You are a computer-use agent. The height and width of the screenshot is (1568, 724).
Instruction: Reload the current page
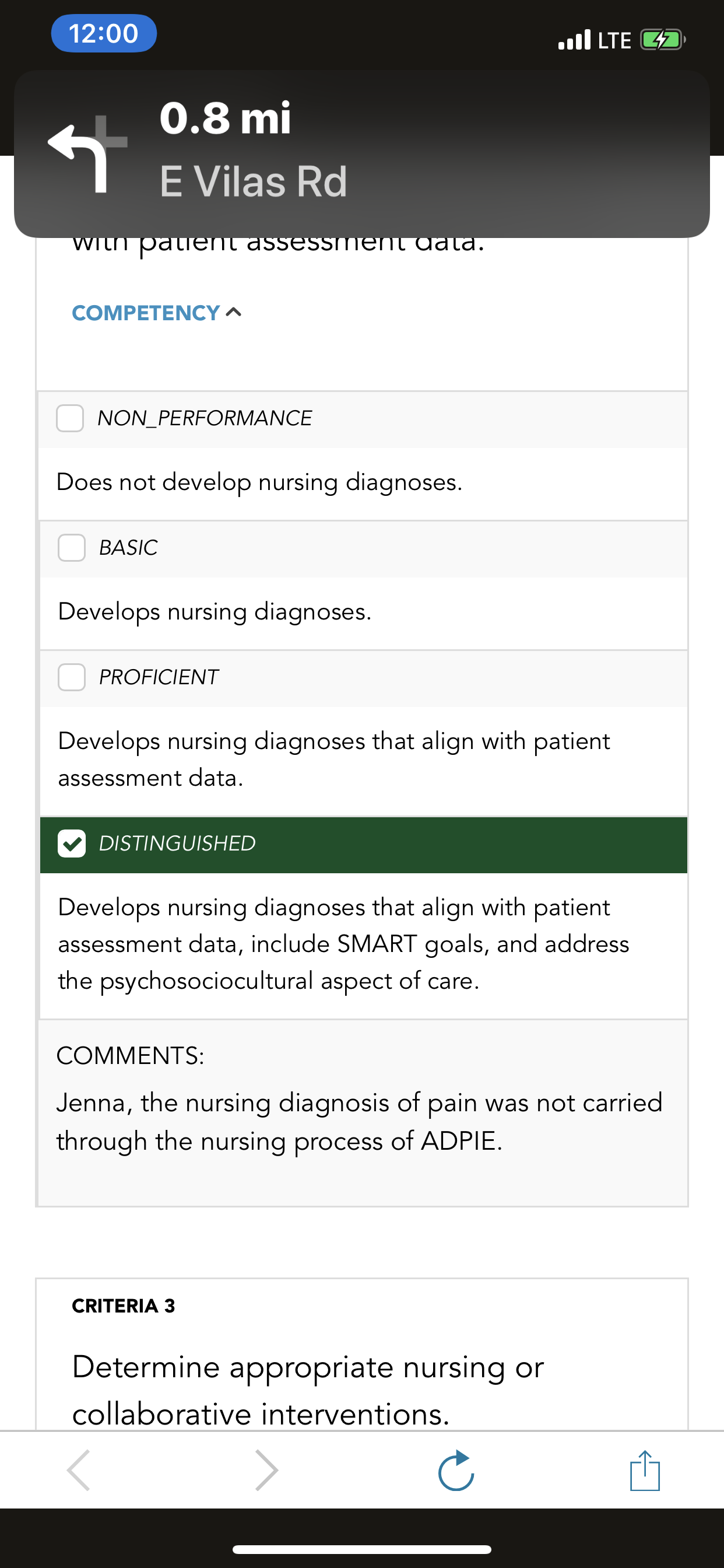click(456, 1471)
